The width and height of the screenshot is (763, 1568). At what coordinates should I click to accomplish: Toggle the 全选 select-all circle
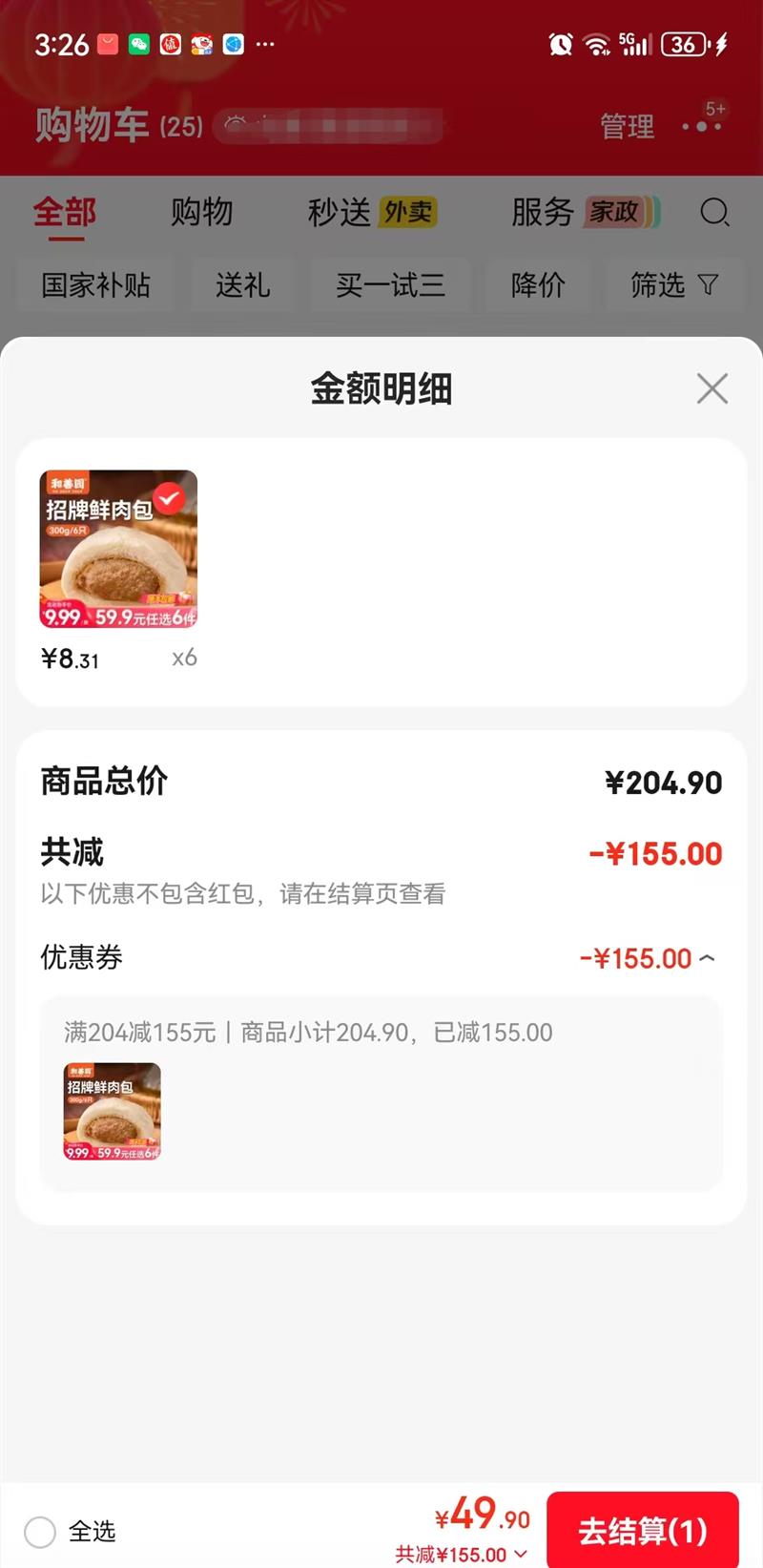40,1533
